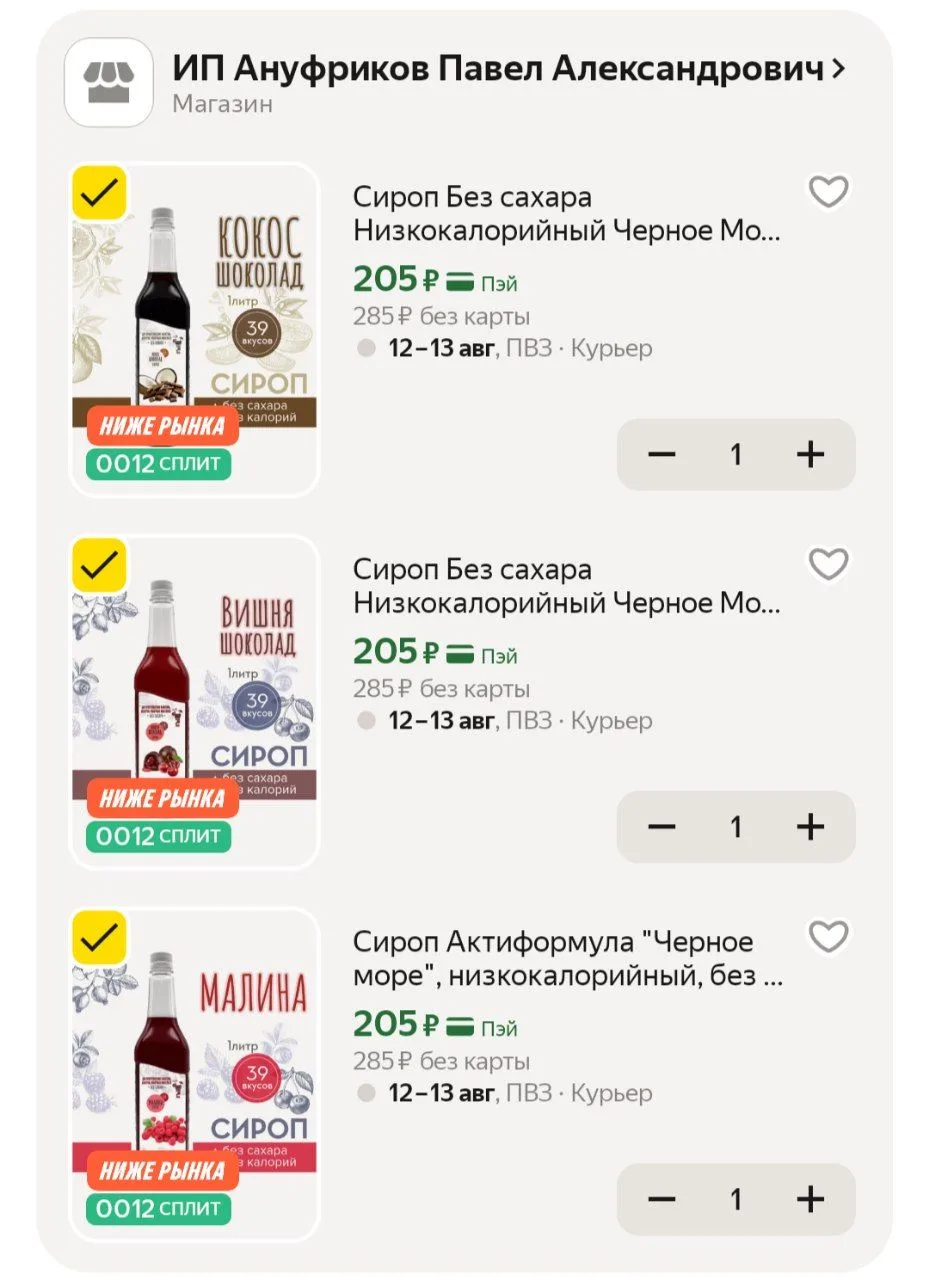Add Малина syrup to favorites
The image size is (929, 1280).
pos(828,937)
